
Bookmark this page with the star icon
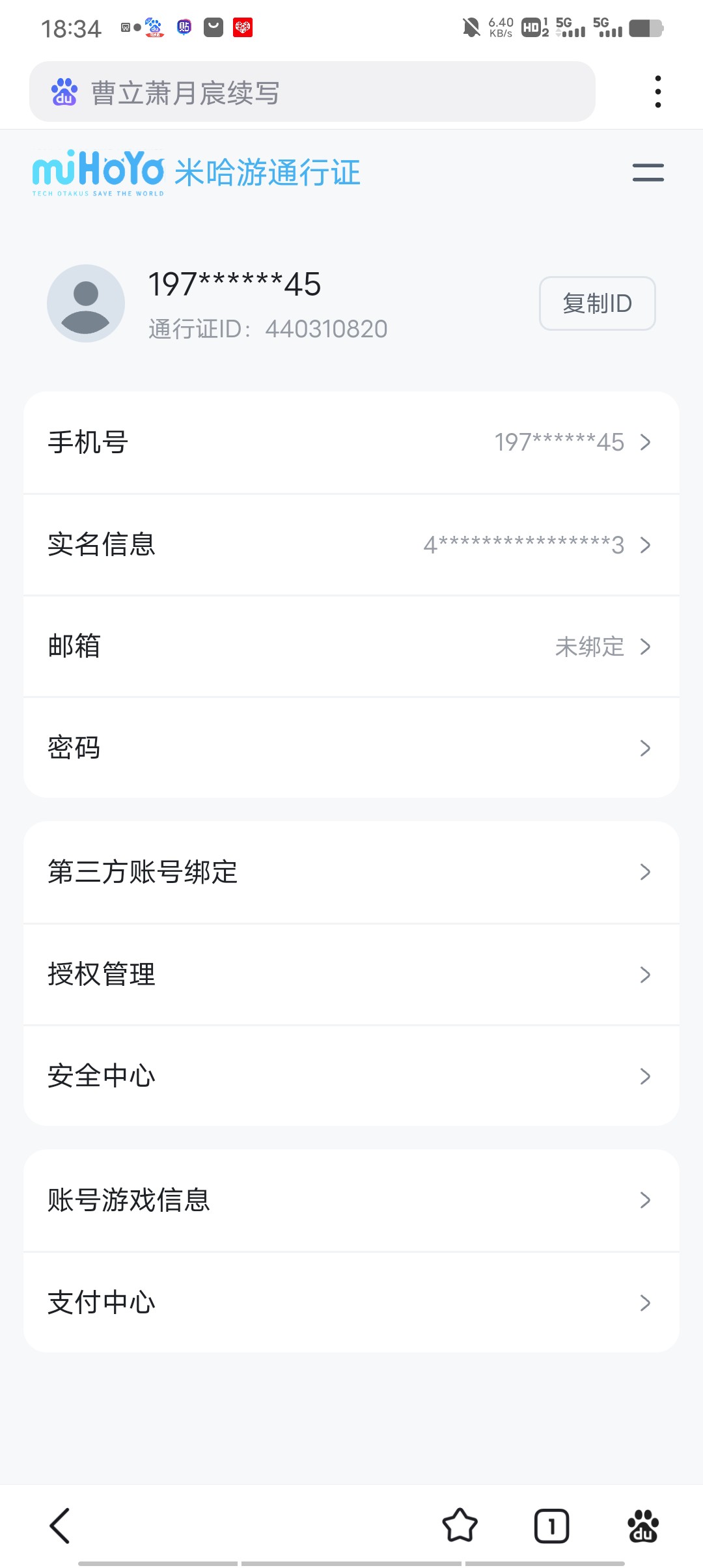click(460, 1526)
